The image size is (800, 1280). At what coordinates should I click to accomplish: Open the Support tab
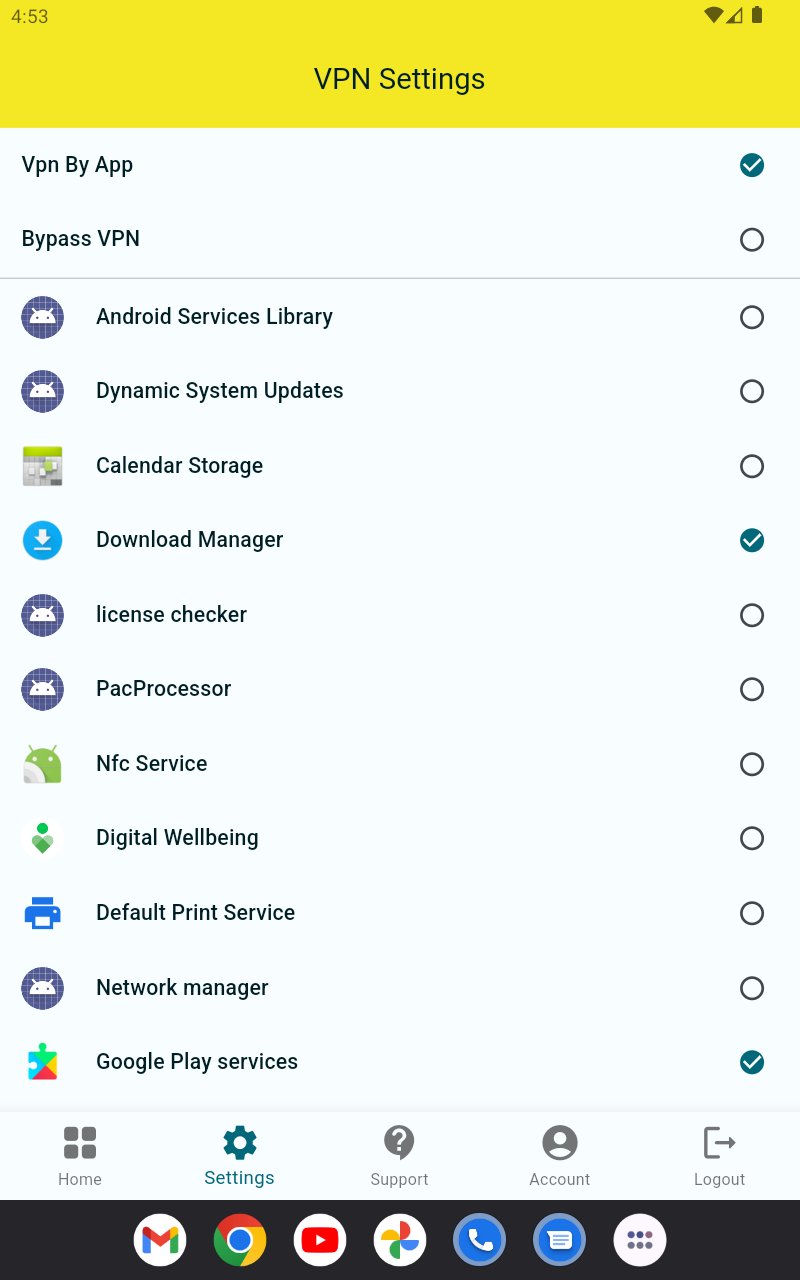click(399, 1155)
